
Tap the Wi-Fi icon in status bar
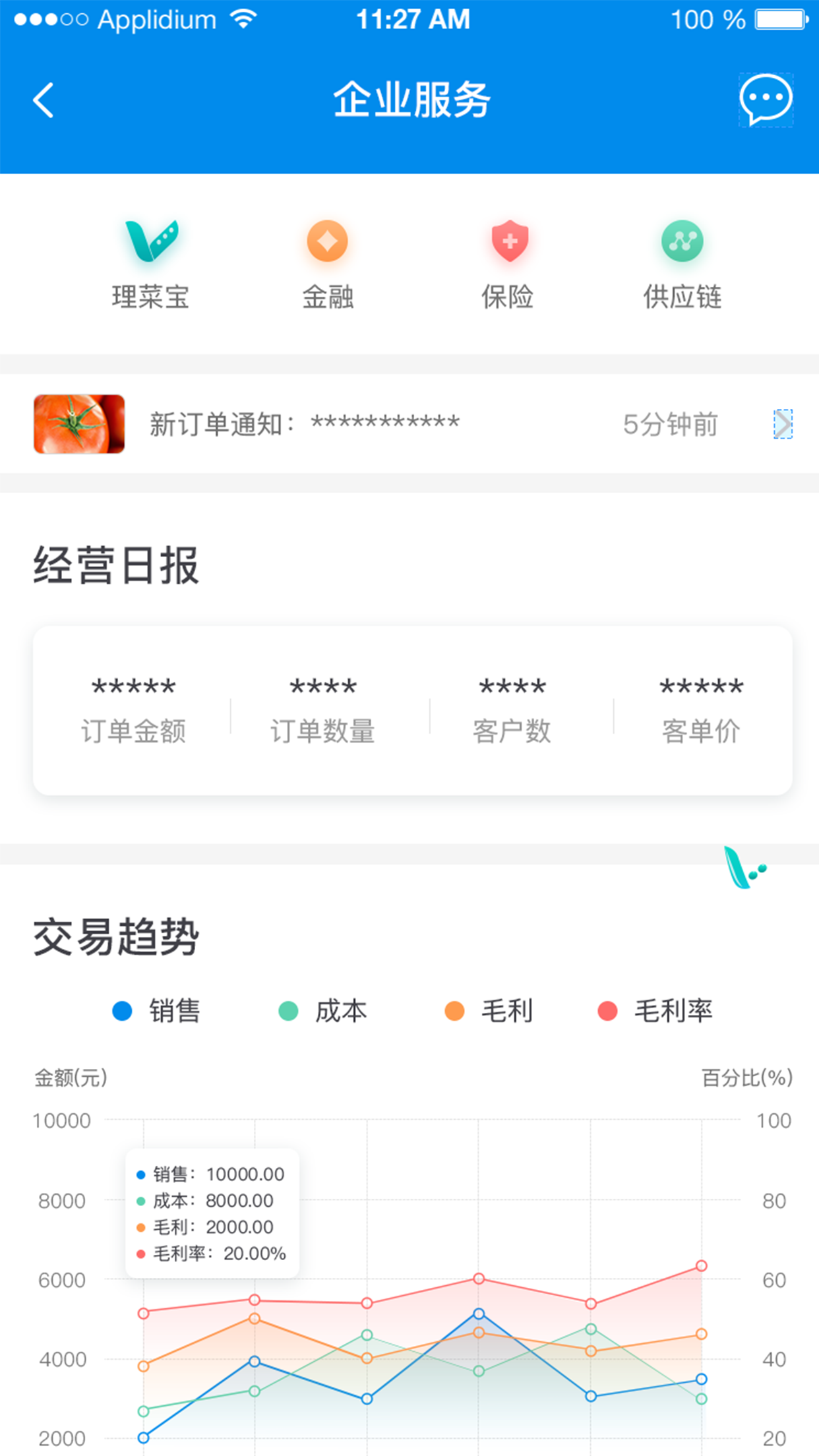[243, 18]
